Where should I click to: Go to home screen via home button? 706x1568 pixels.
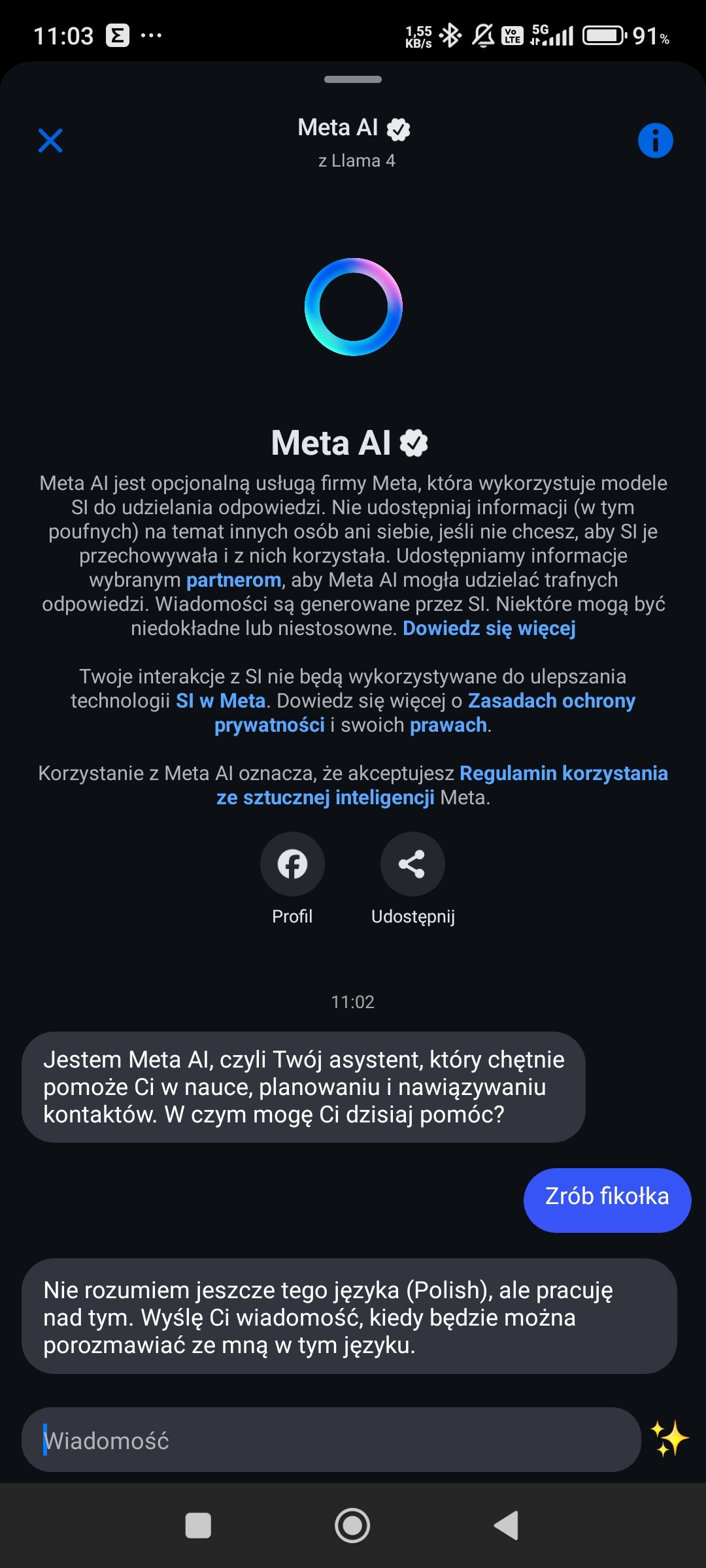(352, 1526)
